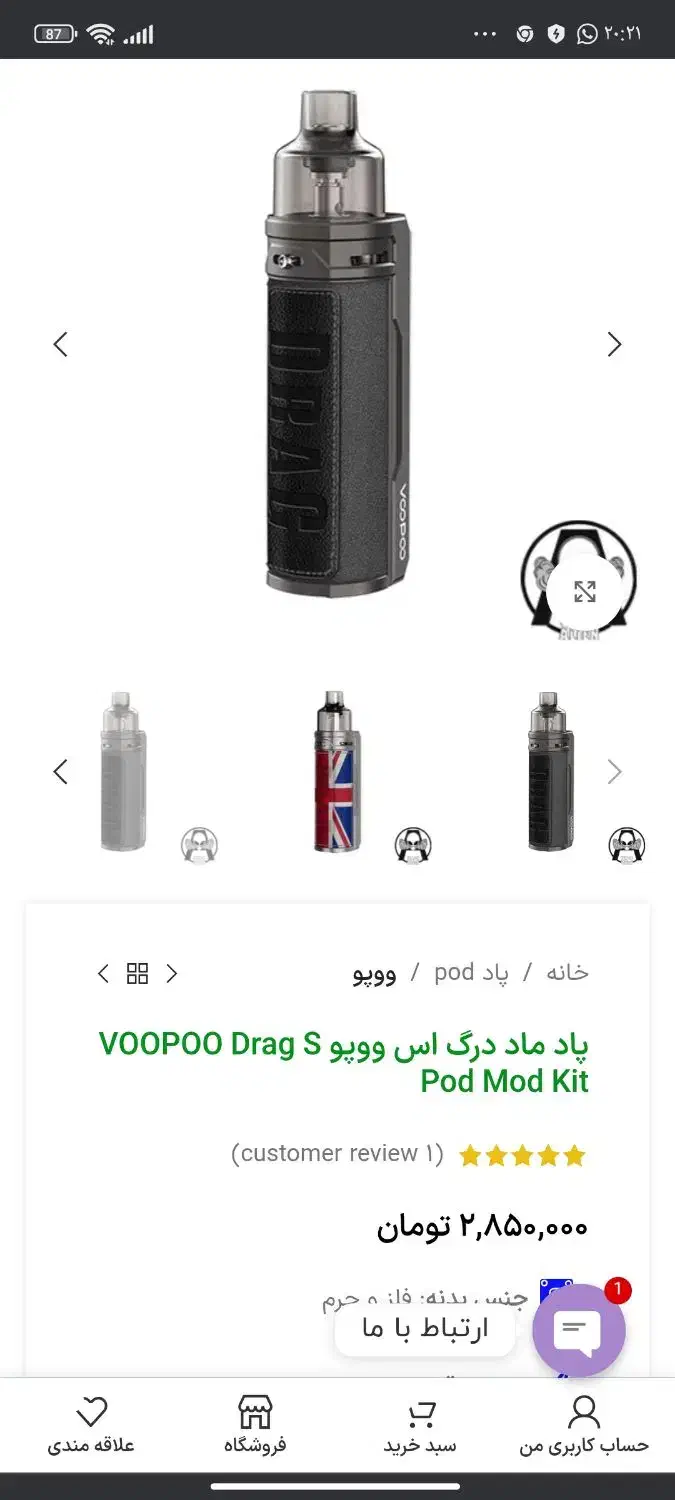Select the Union Jack flag thumbnail
Screen dimensions: 675x1500
click(x=338, y=771)
